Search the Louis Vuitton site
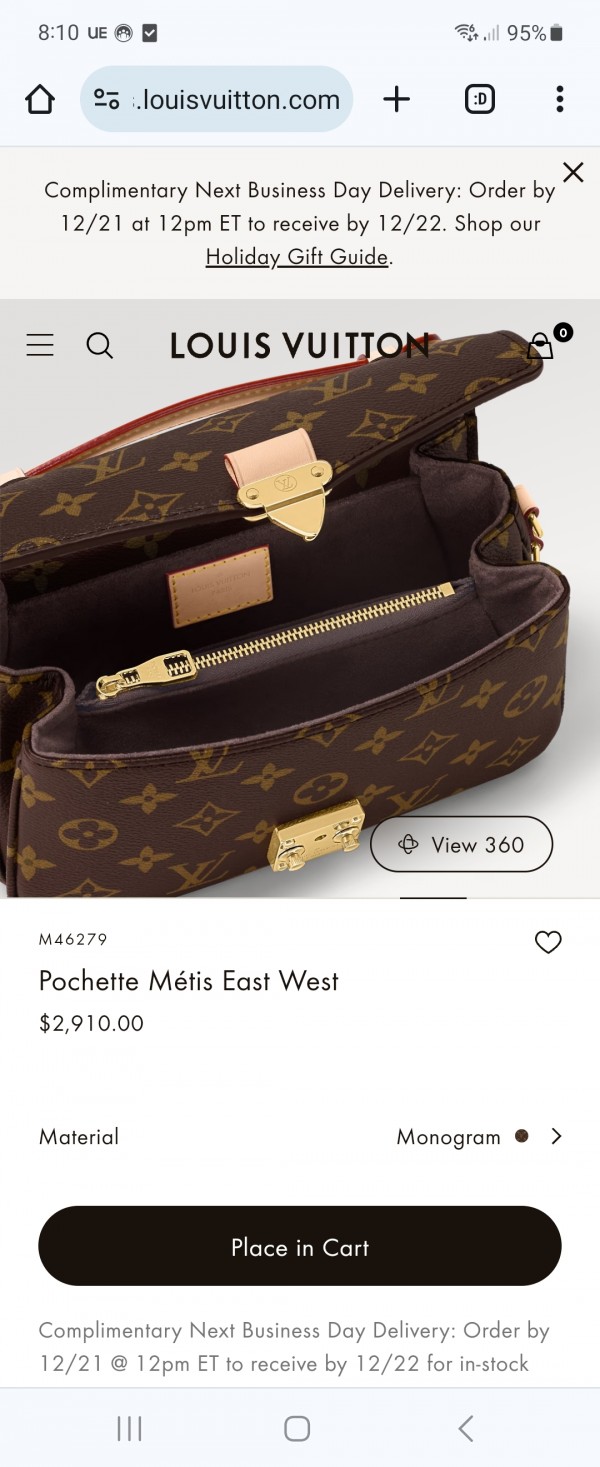This screenshot has width=600, height=1467. coord(100,346)
